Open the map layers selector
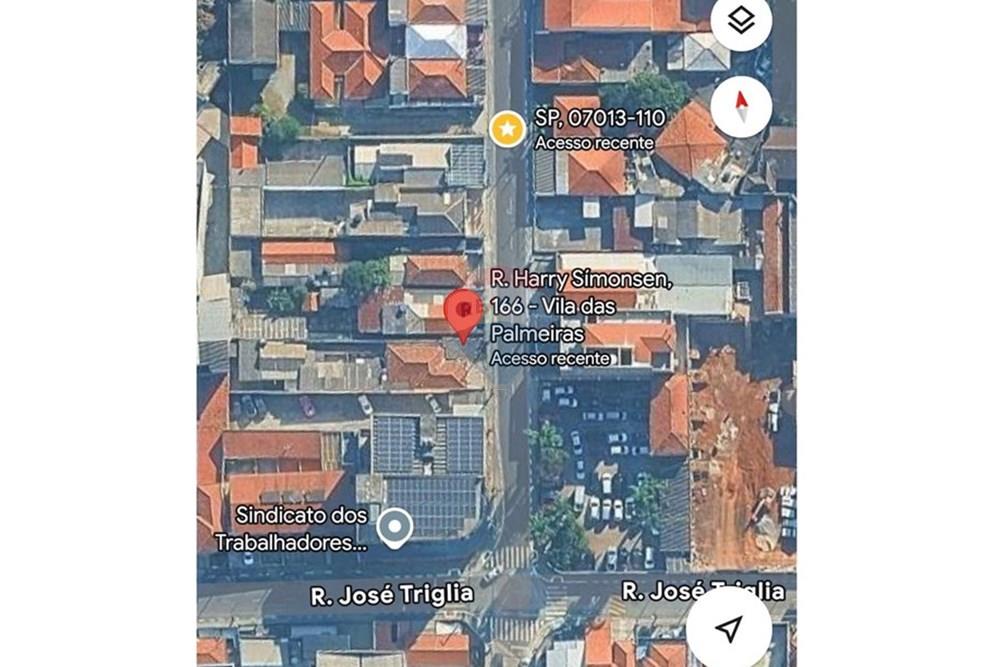 point(740,22)
